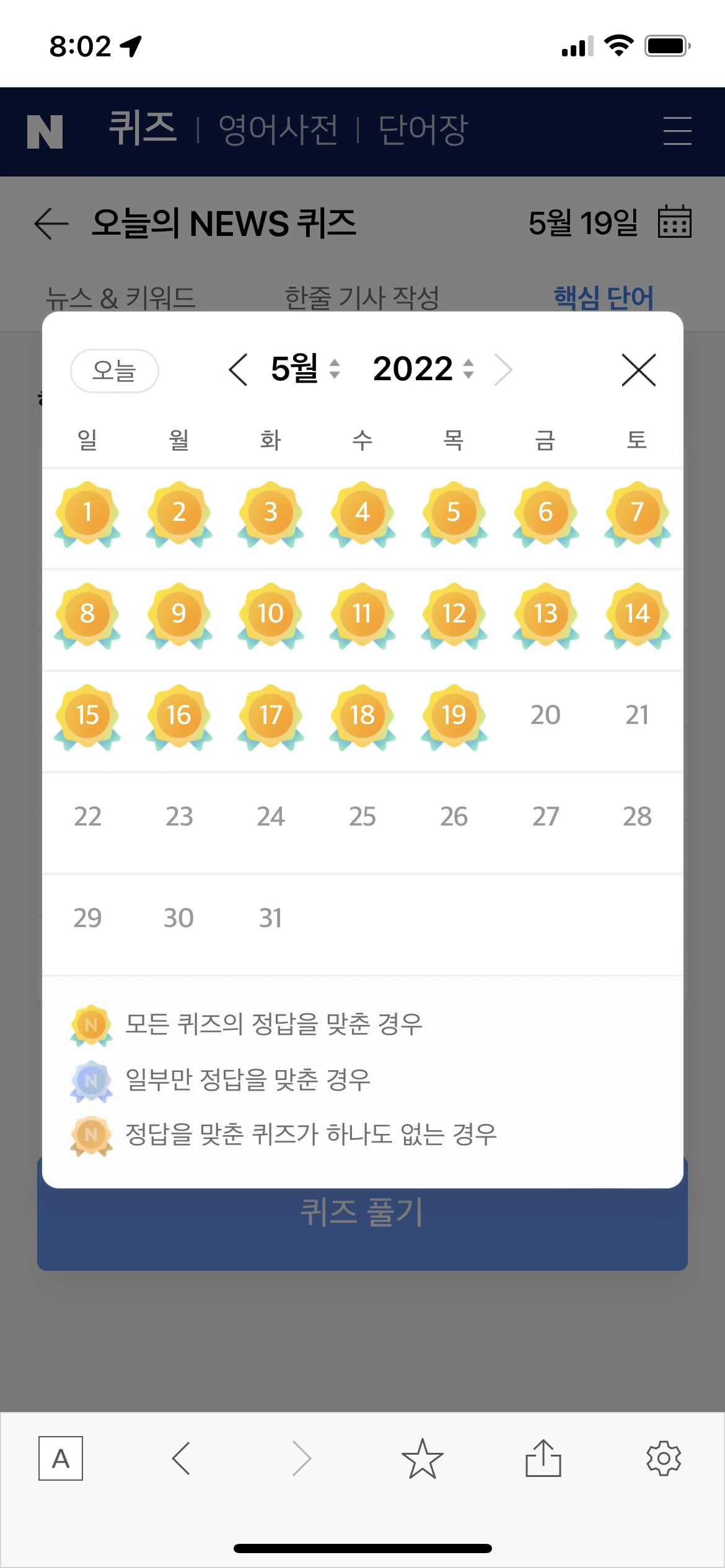The width and height of the screenshot is (725, 1568).
Task: Open the quiz for May 18
Action: point(362,716)
